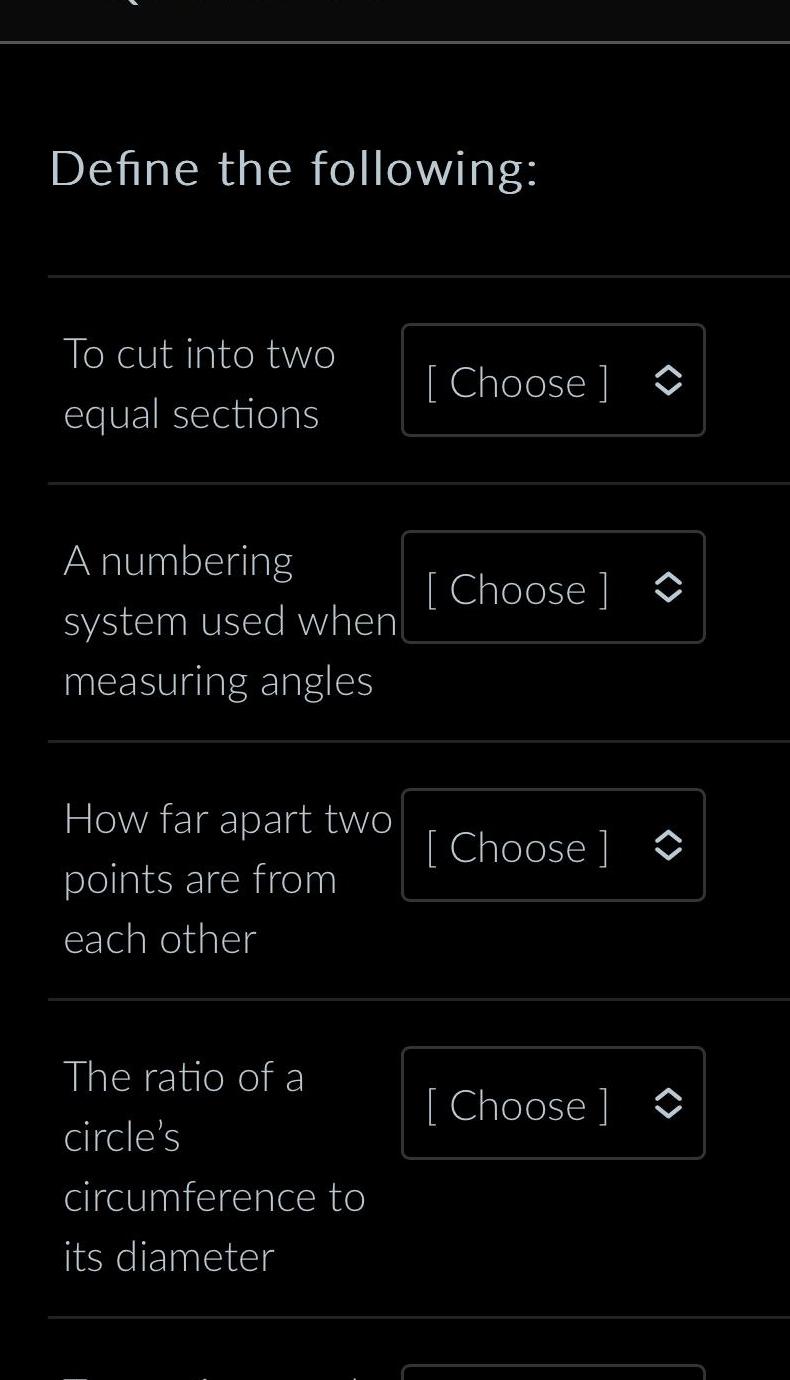The image size is (790, 1380).
Task: Click the chevron icon next to the distance definition
Action: (x=668, y=845)
